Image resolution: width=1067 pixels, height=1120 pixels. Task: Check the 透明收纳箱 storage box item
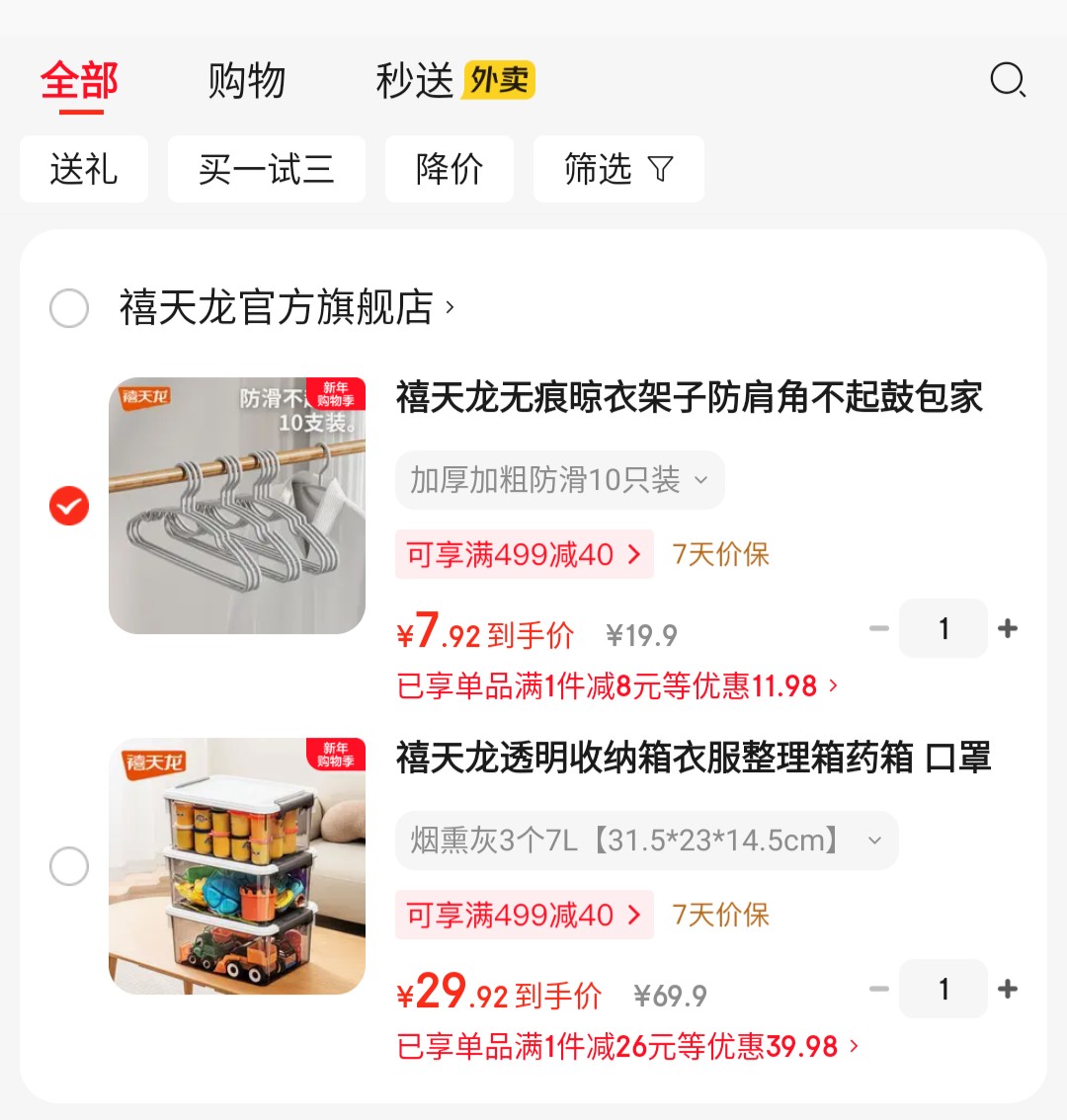click(69, 866)
